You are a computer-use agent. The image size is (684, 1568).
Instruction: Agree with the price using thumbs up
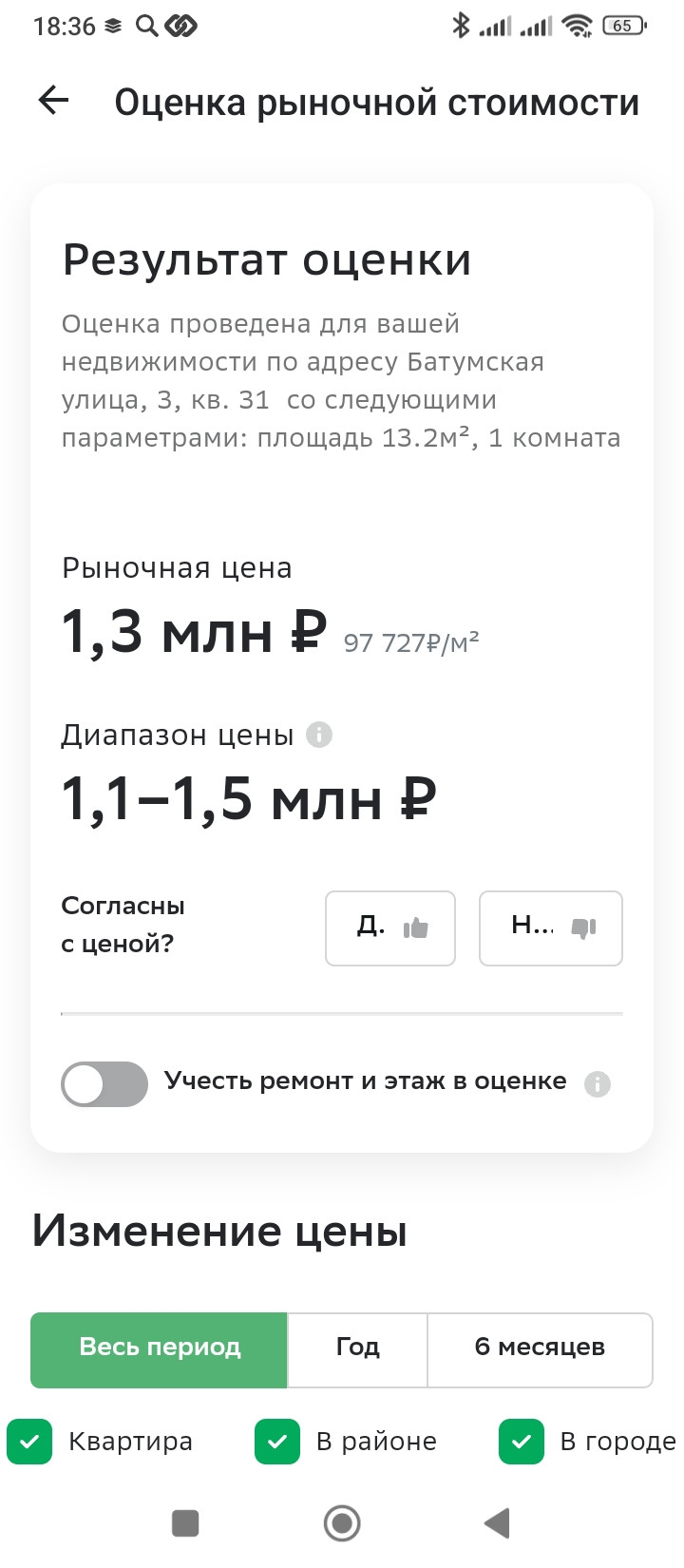pyautogui.click(x=390, y=927)
